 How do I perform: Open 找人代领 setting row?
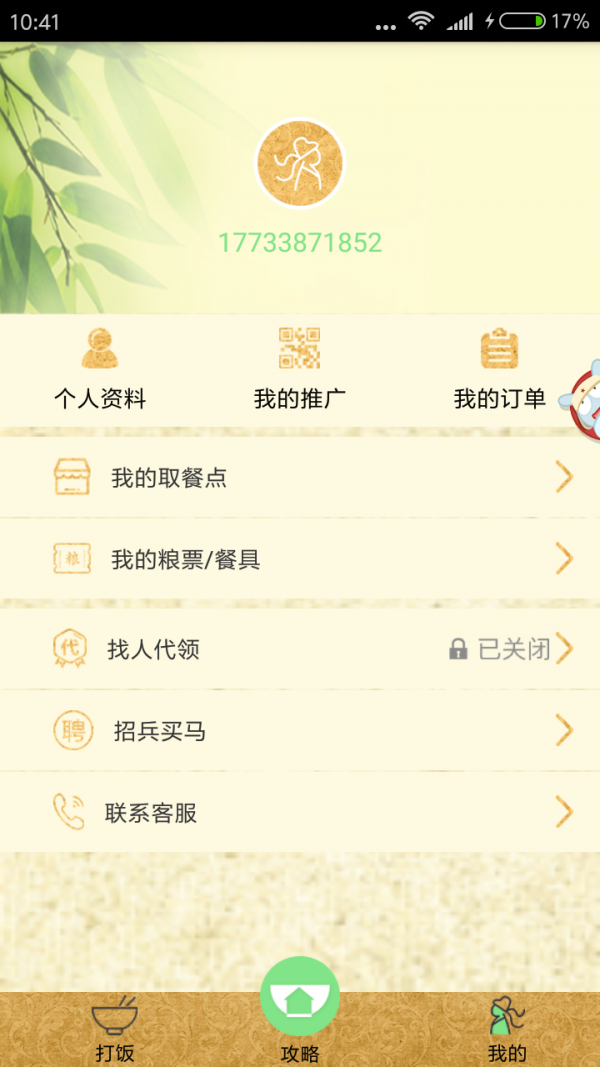[300, 649]
